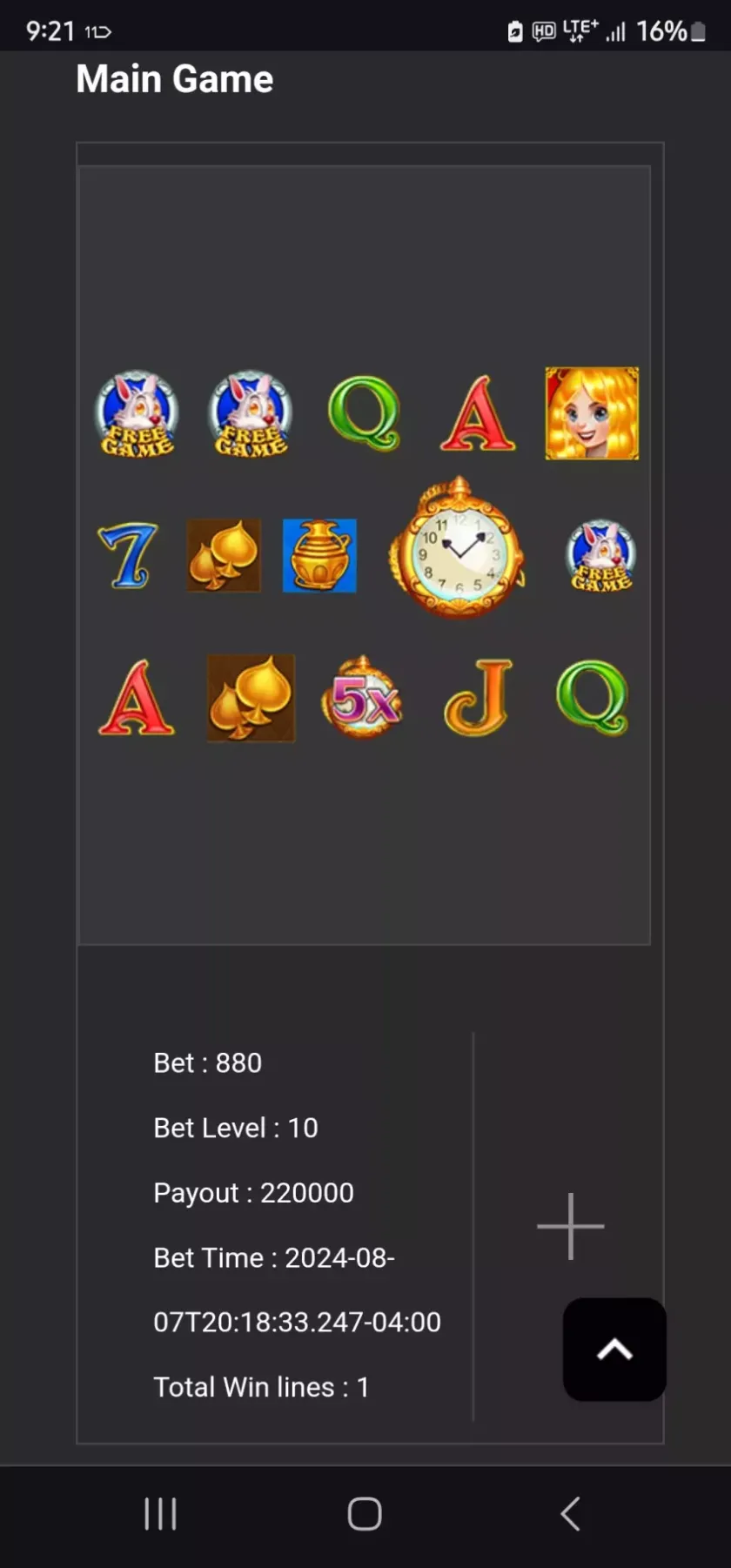Go back using system back button

[x=570, y=1514]
